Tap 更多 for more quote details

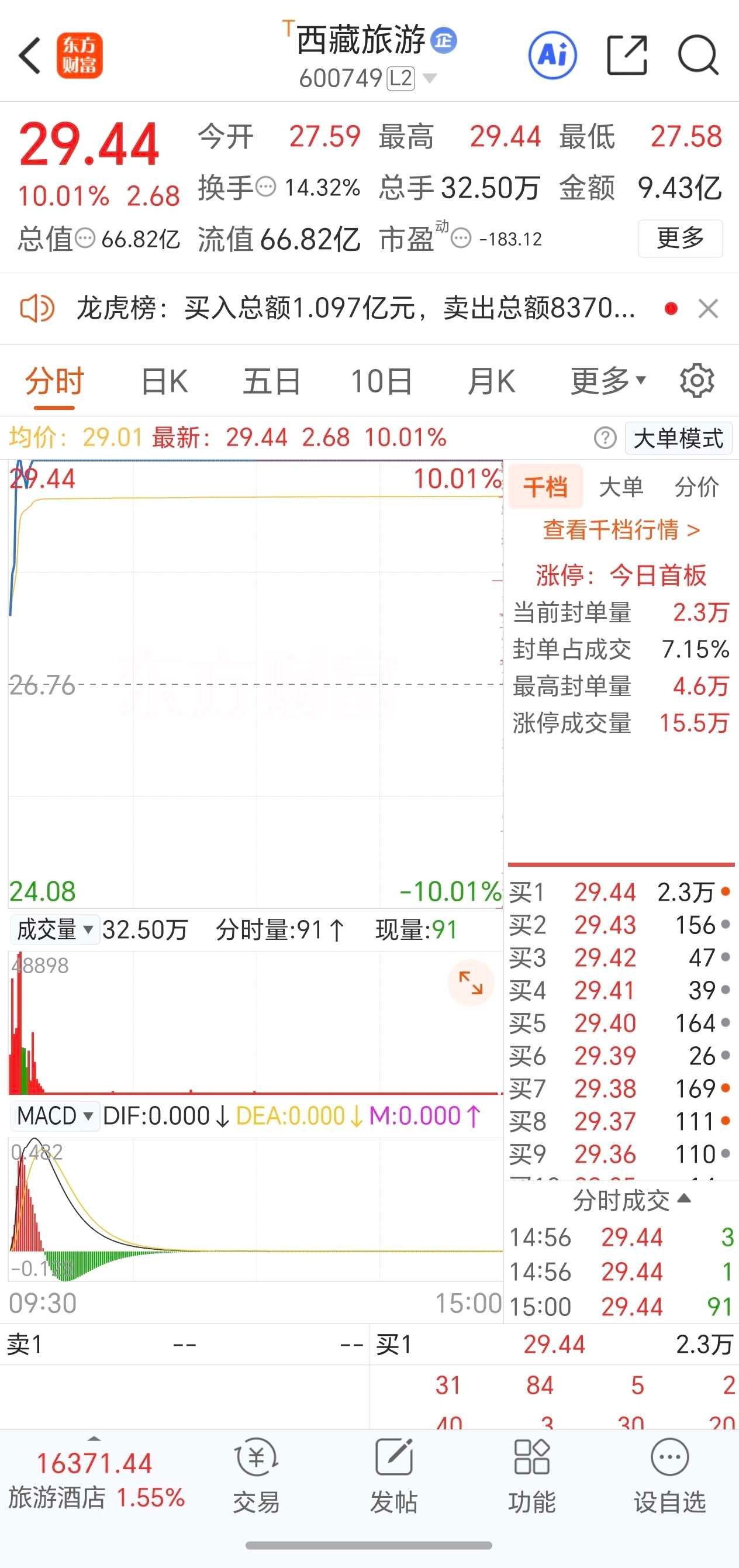coord(680,238)
